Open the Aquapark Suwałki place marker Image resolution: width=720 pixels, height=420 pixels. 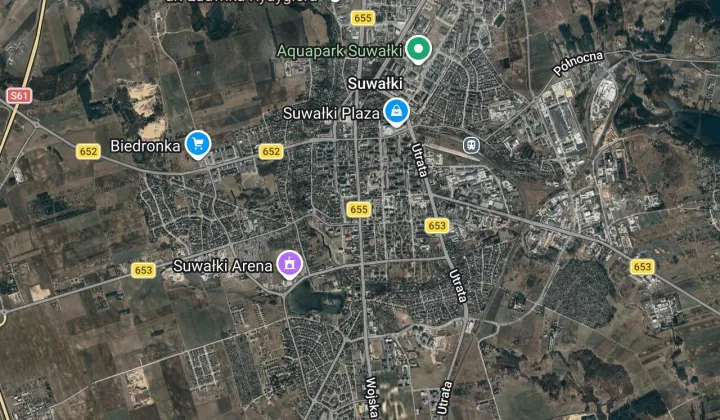pos(421,48)
